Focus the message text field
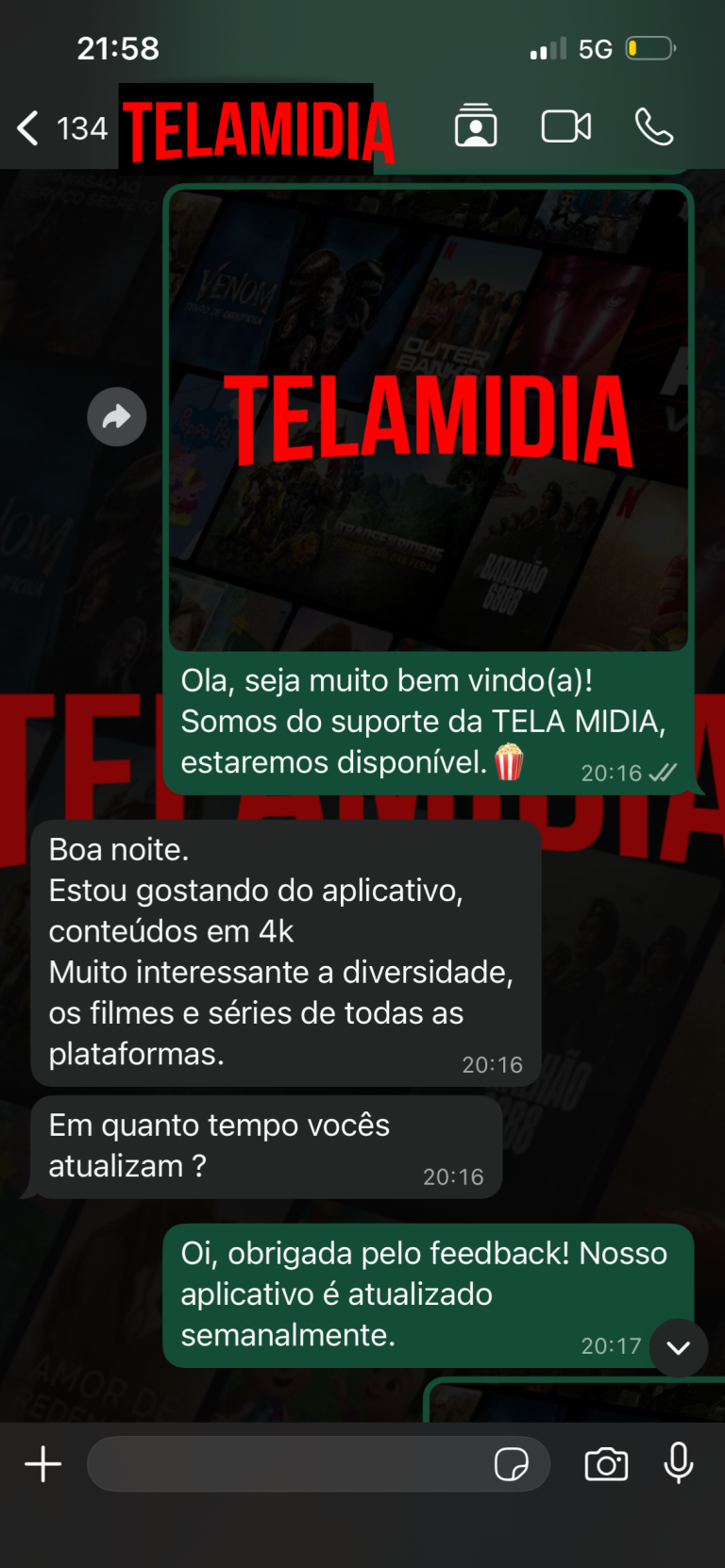 283,1464
